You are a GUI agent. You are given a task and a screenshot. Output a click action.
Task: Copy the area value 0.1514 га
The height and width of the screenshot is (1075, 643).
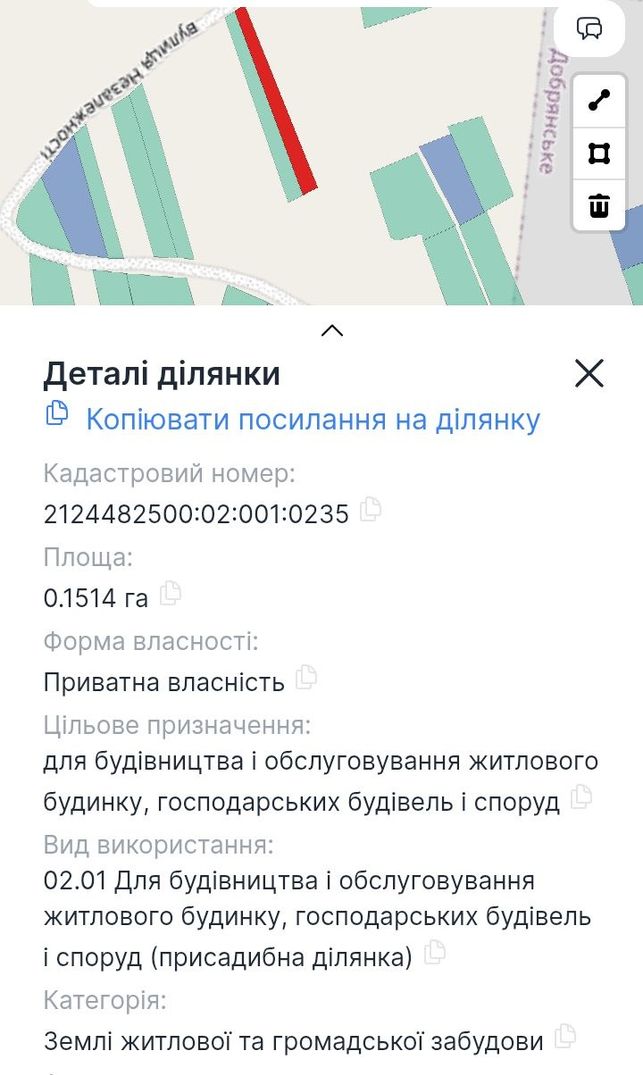[x=170, y=594]
